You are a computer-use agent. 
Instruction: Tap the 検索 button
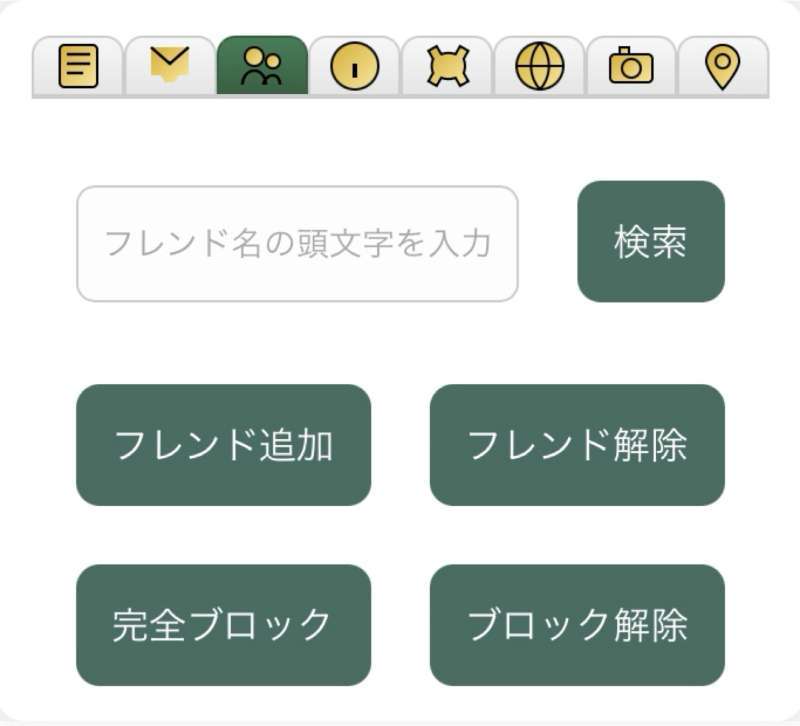pyautogui.click(x=651, y=242)
